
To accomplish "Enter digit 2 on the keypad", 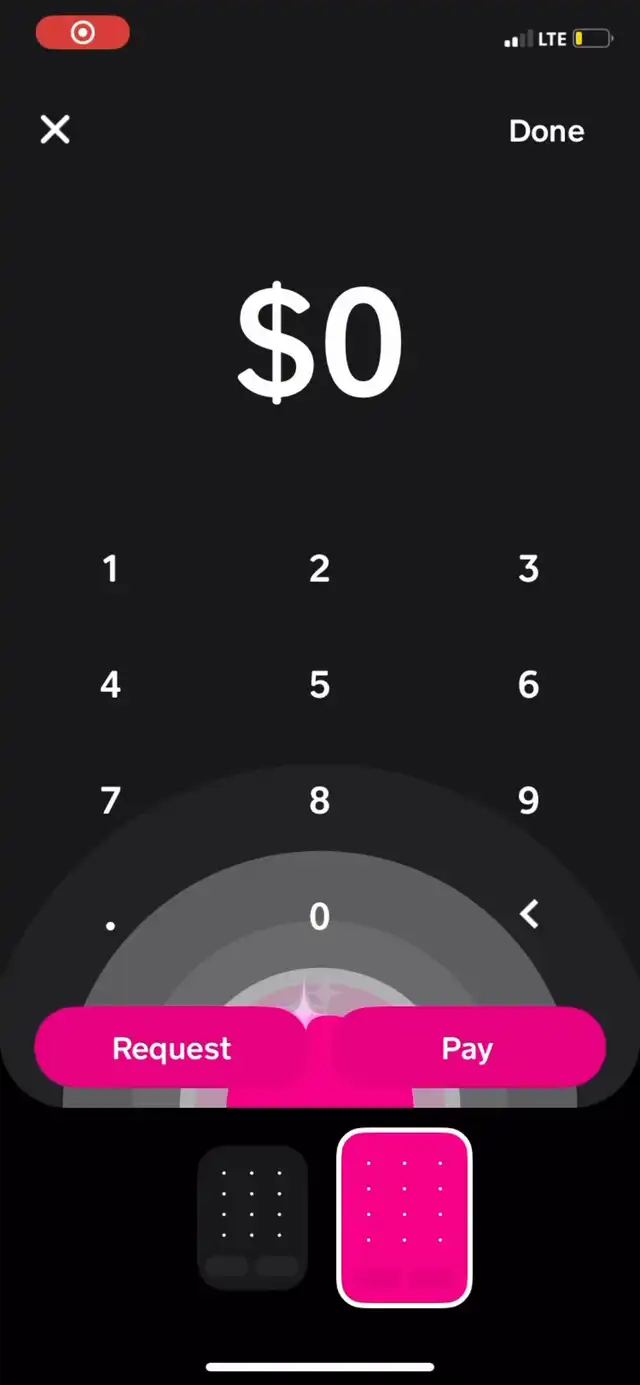I will click(x=319, y=569).
